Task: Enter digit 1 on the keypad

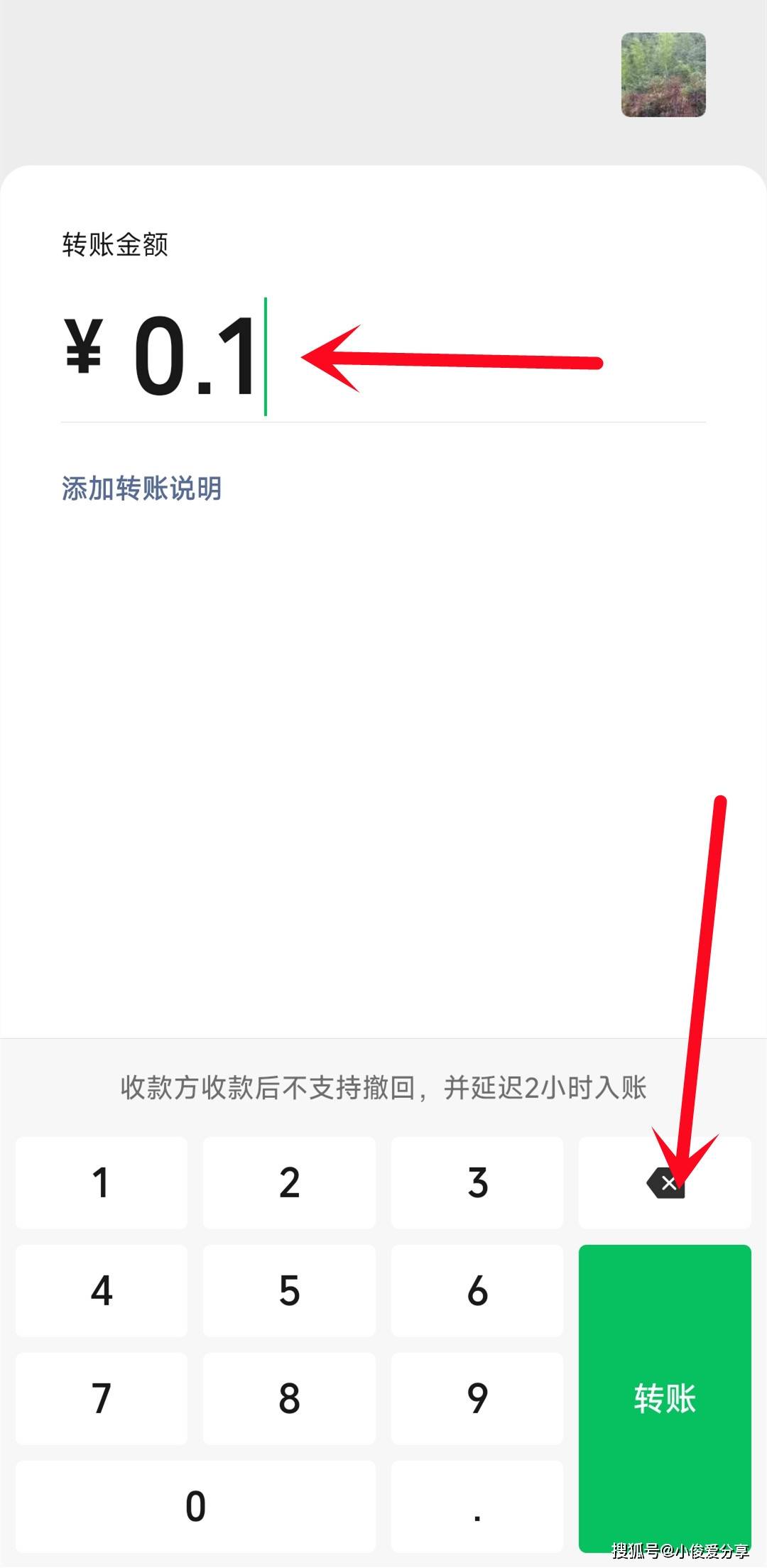Action: pyautogui.click(x=102, y=1183)
